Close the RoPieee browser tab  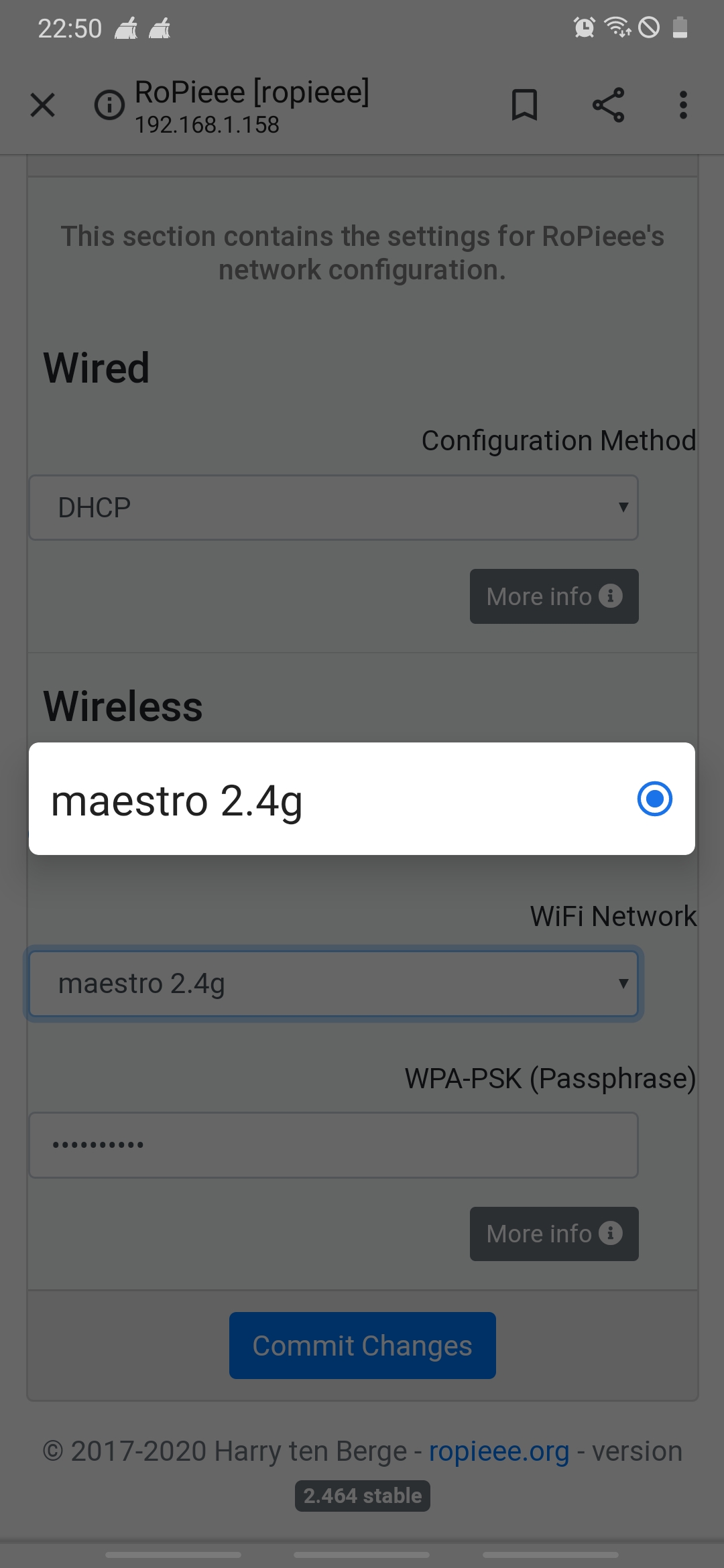pos(43,105)
